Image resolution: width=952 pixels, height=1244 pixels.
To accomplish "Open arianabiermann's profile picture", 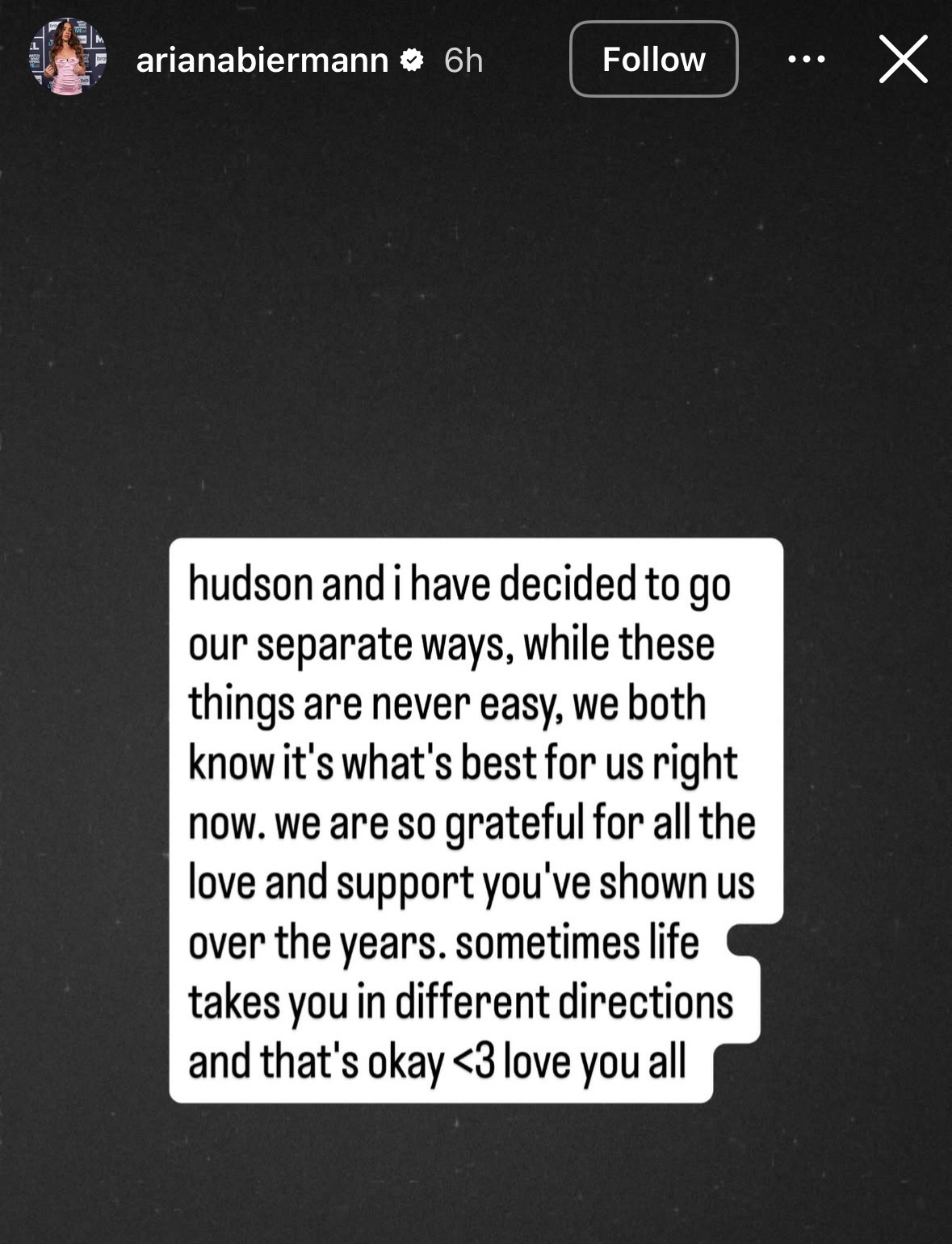I will [x=68, y=57].
